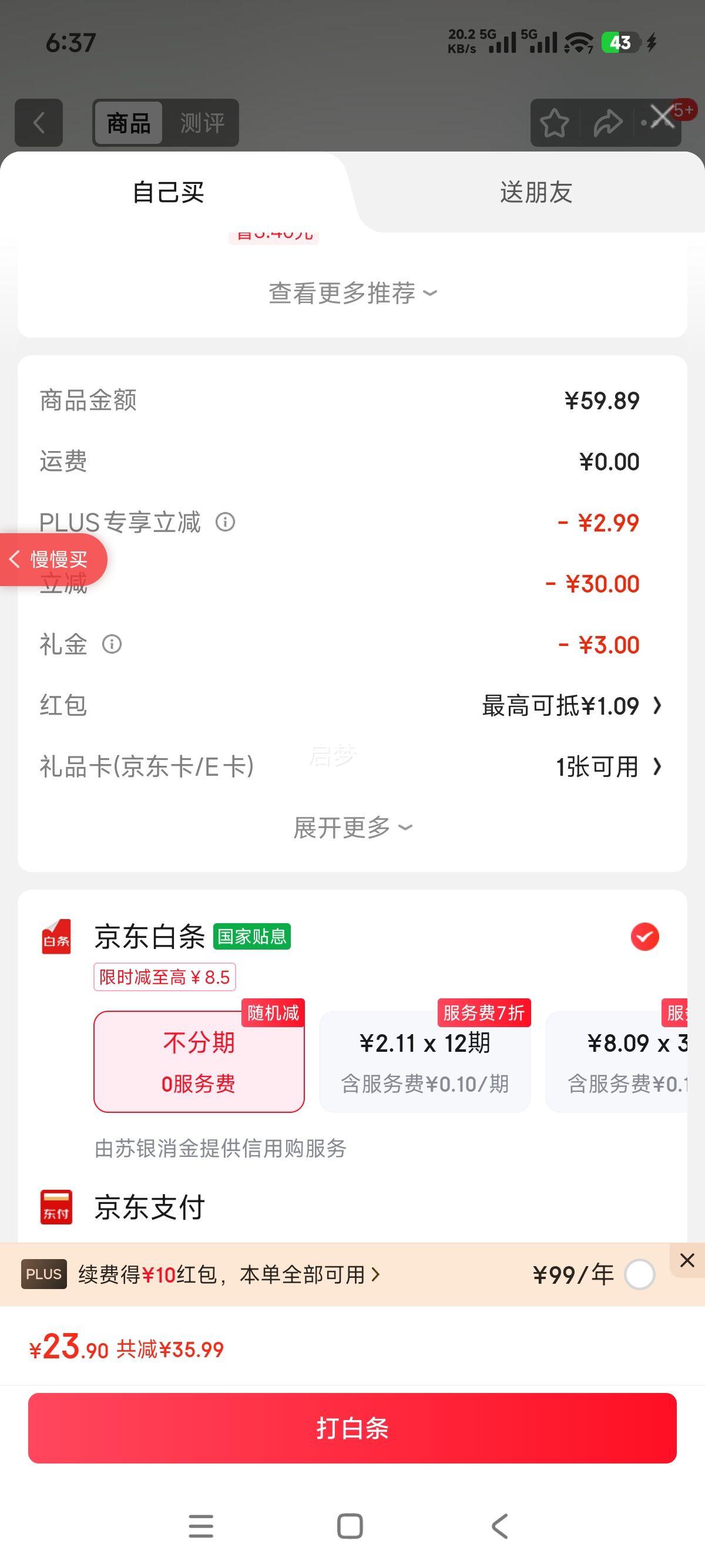The width and height of the screenshot is (705, 1568).
Task: Select 京东支付 payment method
Action: [x=352, y=1207]
